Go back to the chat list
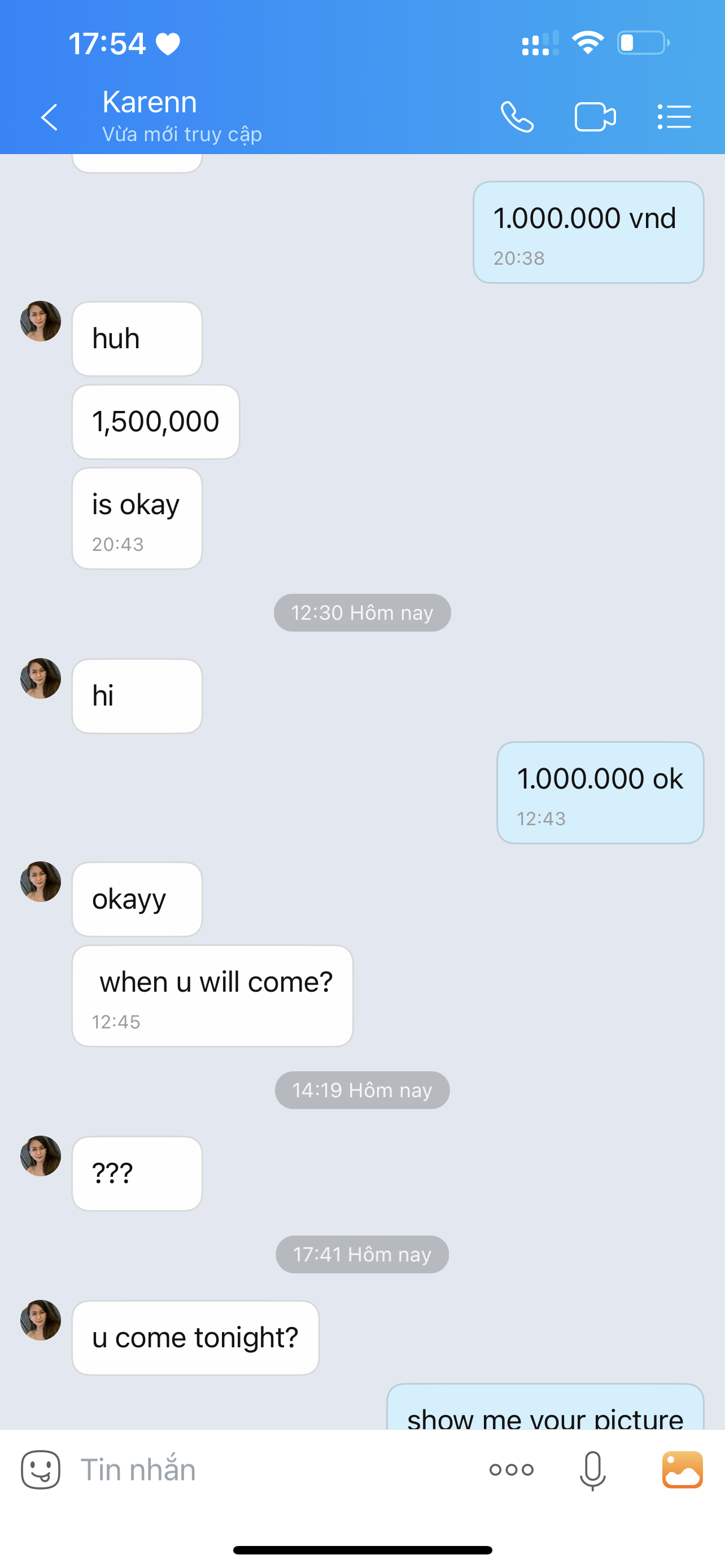This screenshot has height=1568, width=725. pos(49,117)
